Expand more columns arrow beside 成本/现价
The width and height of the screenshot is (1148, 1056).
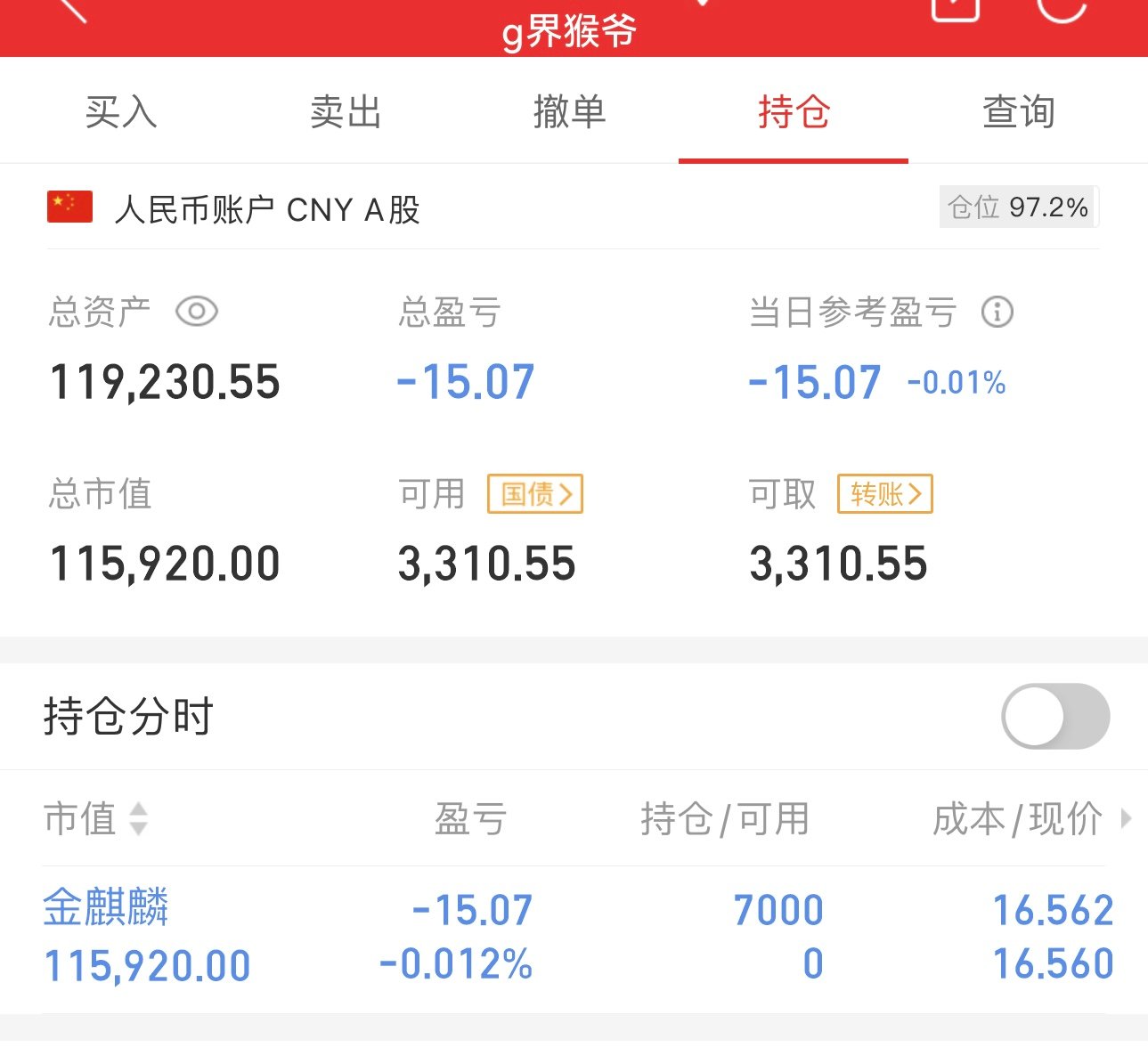[x=1126, y=818]
